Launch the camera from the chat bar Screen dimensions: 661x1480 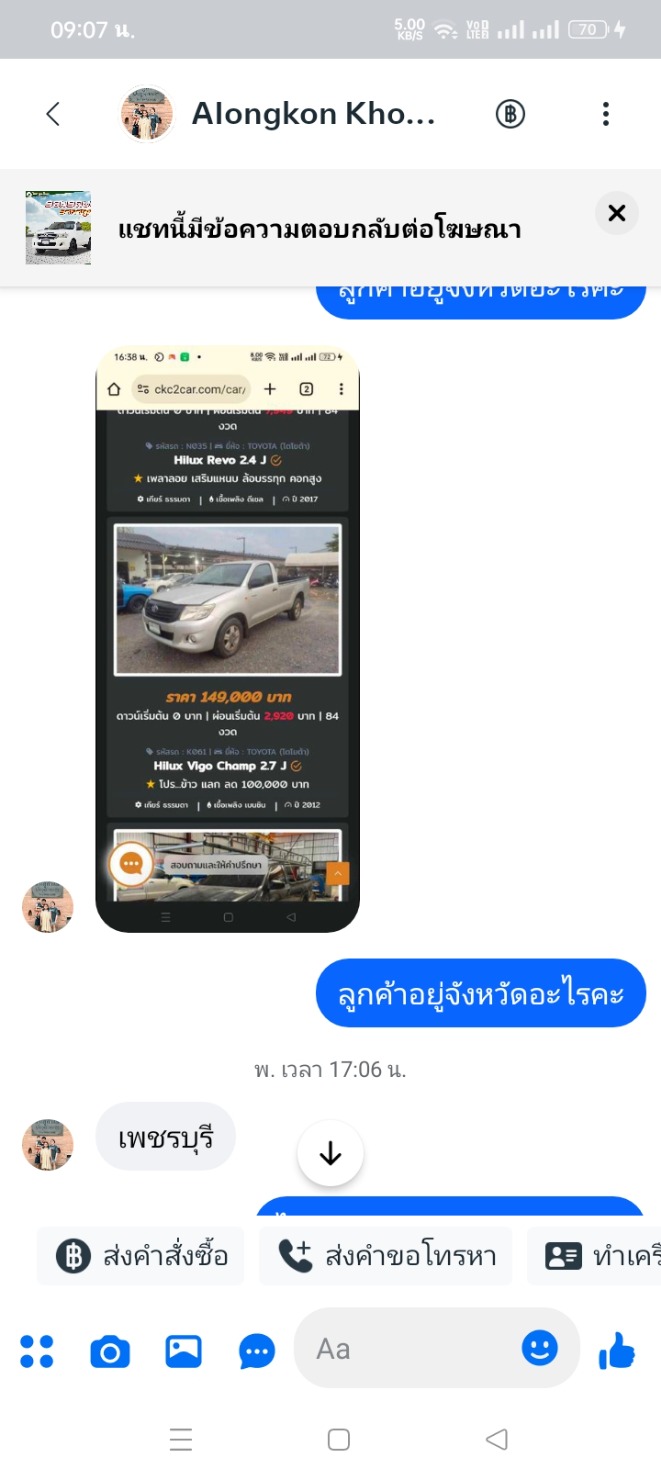coord(110,1352)
